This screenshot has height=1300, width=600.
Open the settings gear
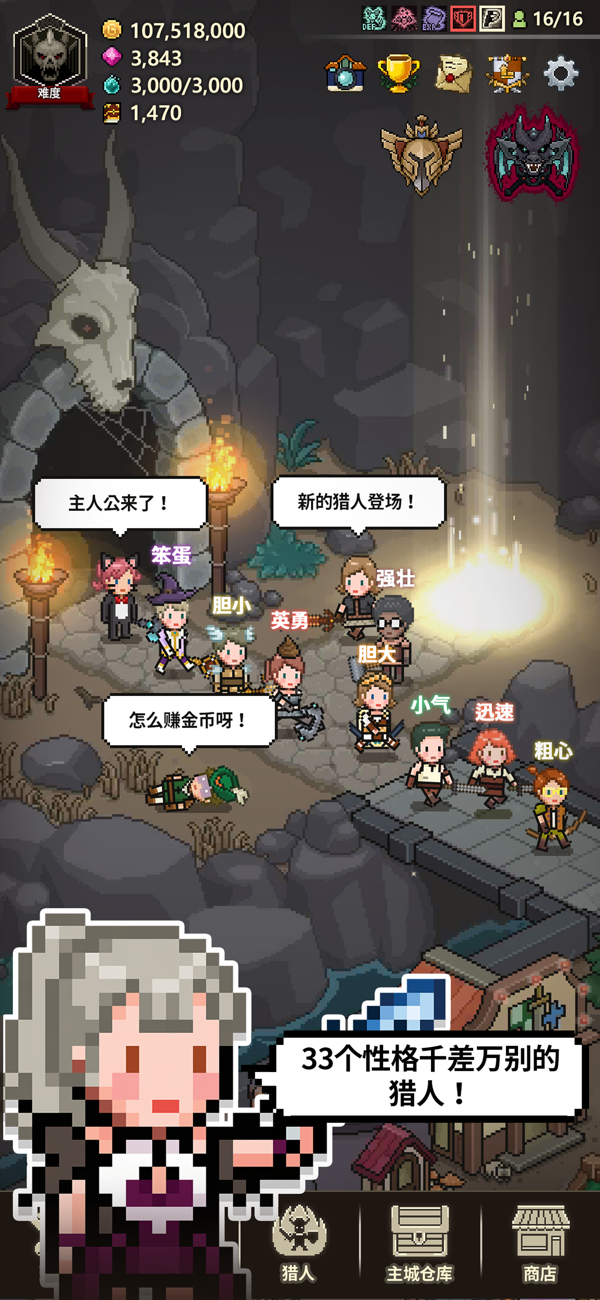560,73
